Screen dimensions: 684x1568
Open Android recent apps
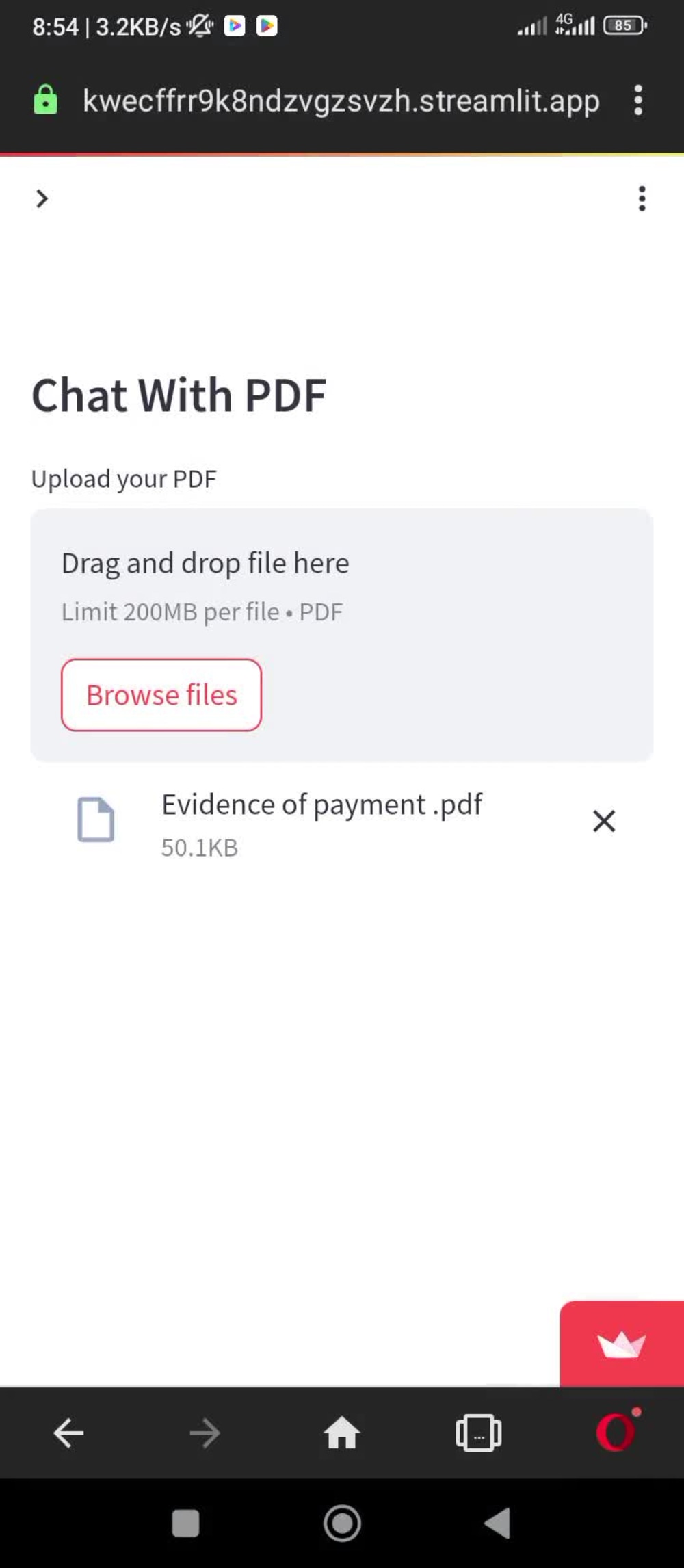tap(185, 1524)
